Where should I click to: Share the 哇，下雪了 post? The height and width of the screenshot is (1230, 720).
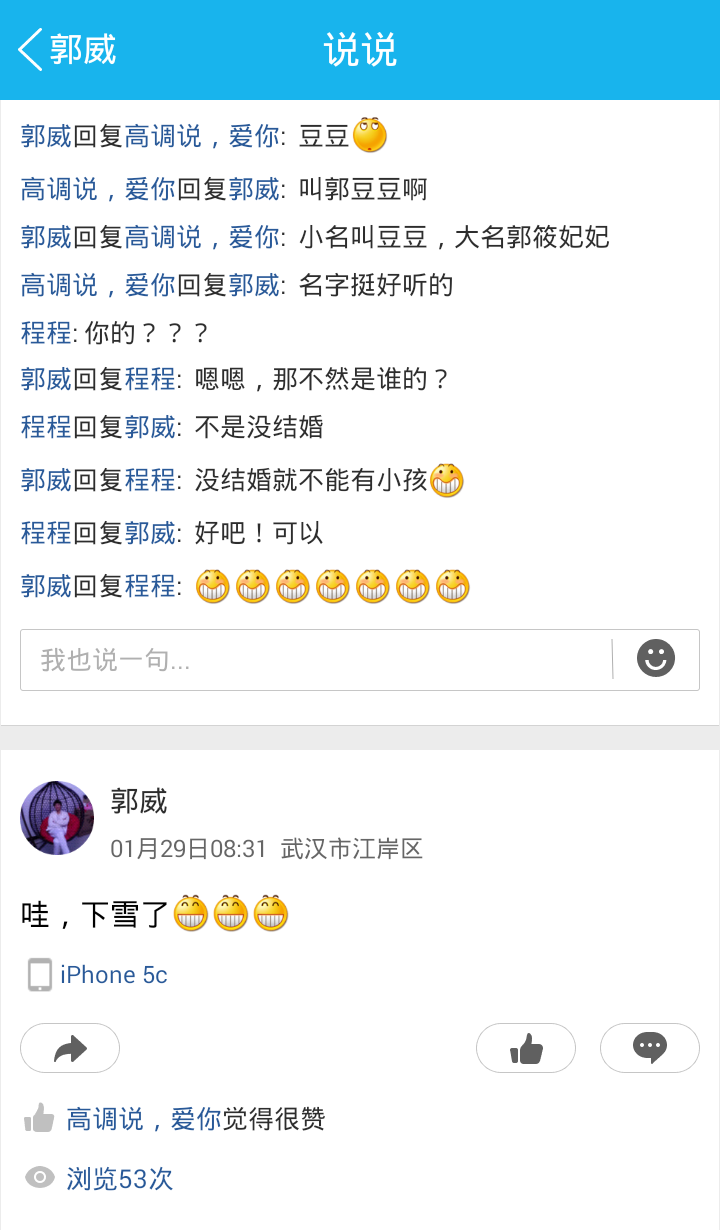tap(70, 1048)
